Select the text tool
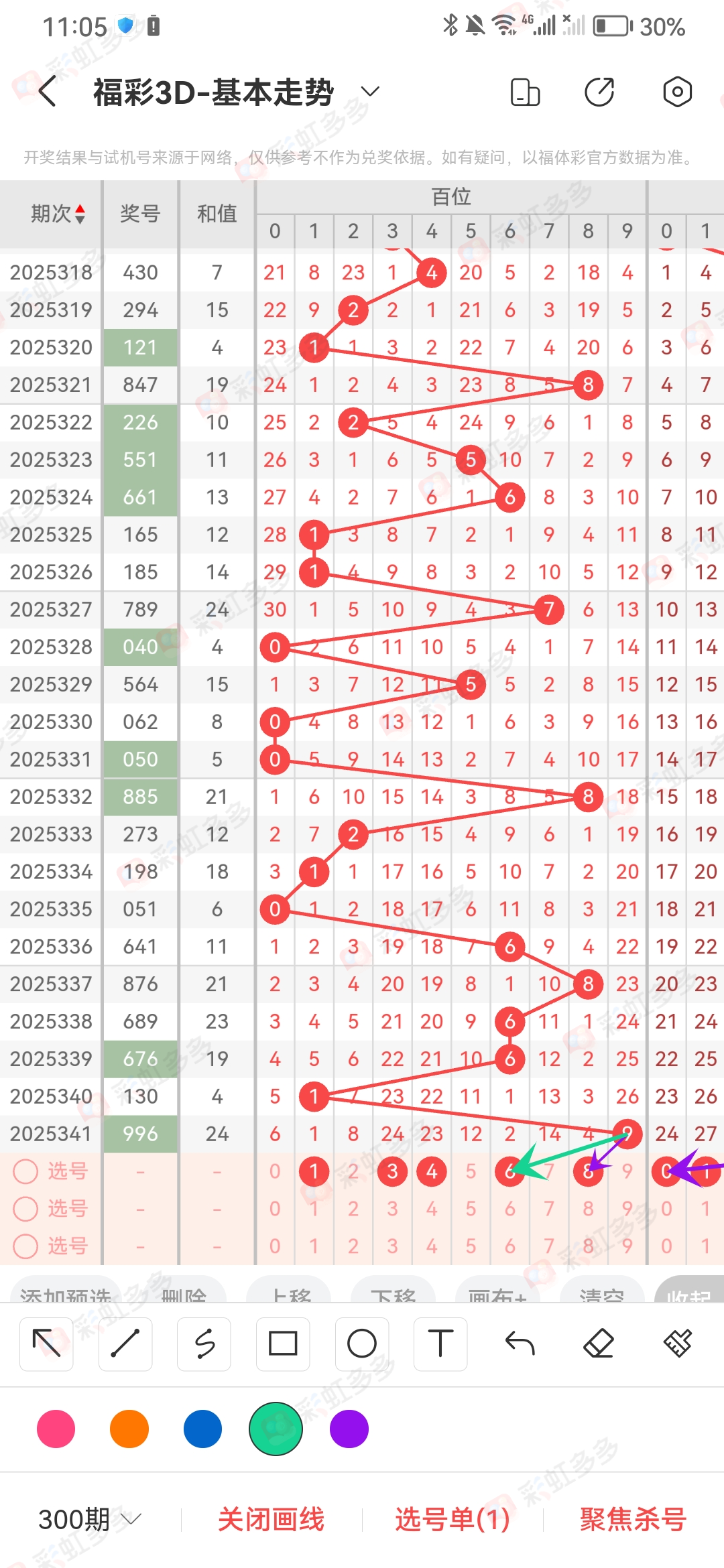The width and height of the screenshot is (724, 1568). 440,1344
